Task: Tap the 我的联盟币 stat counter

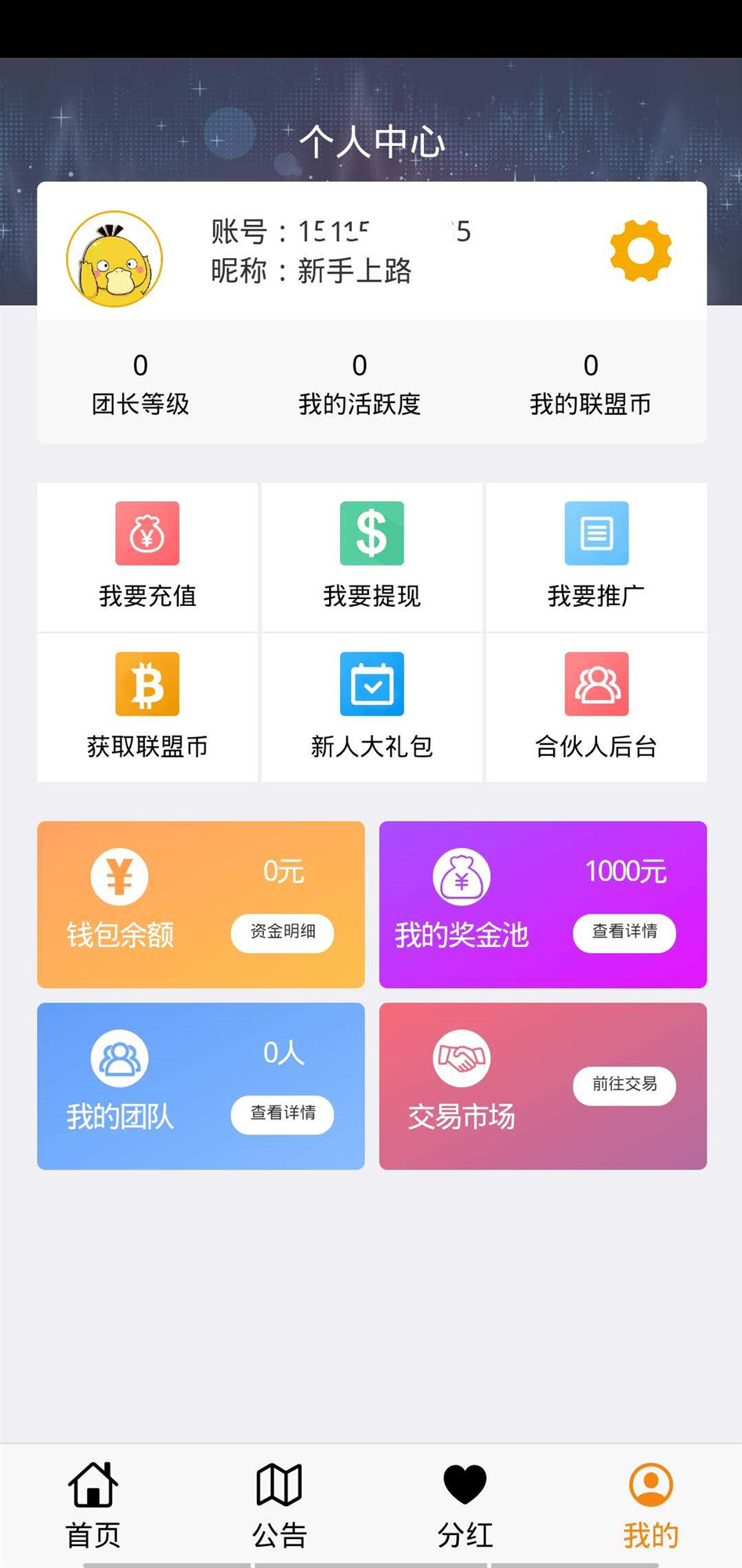Action: [x=591, y=384]
